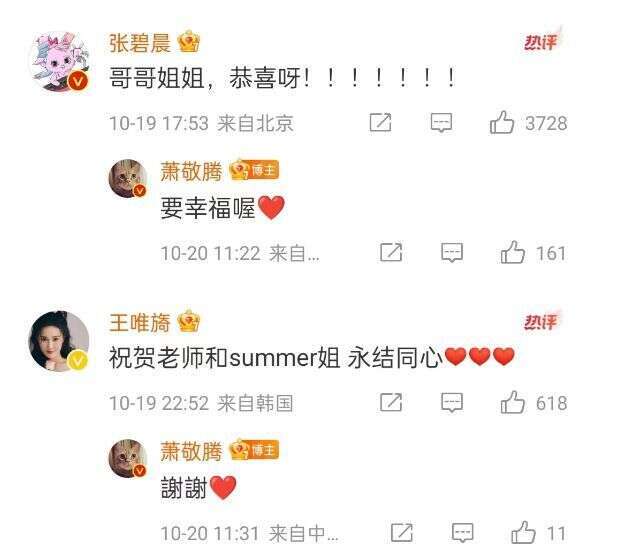
Task: Reply to 张碧晨's comment
Action: 441,123
